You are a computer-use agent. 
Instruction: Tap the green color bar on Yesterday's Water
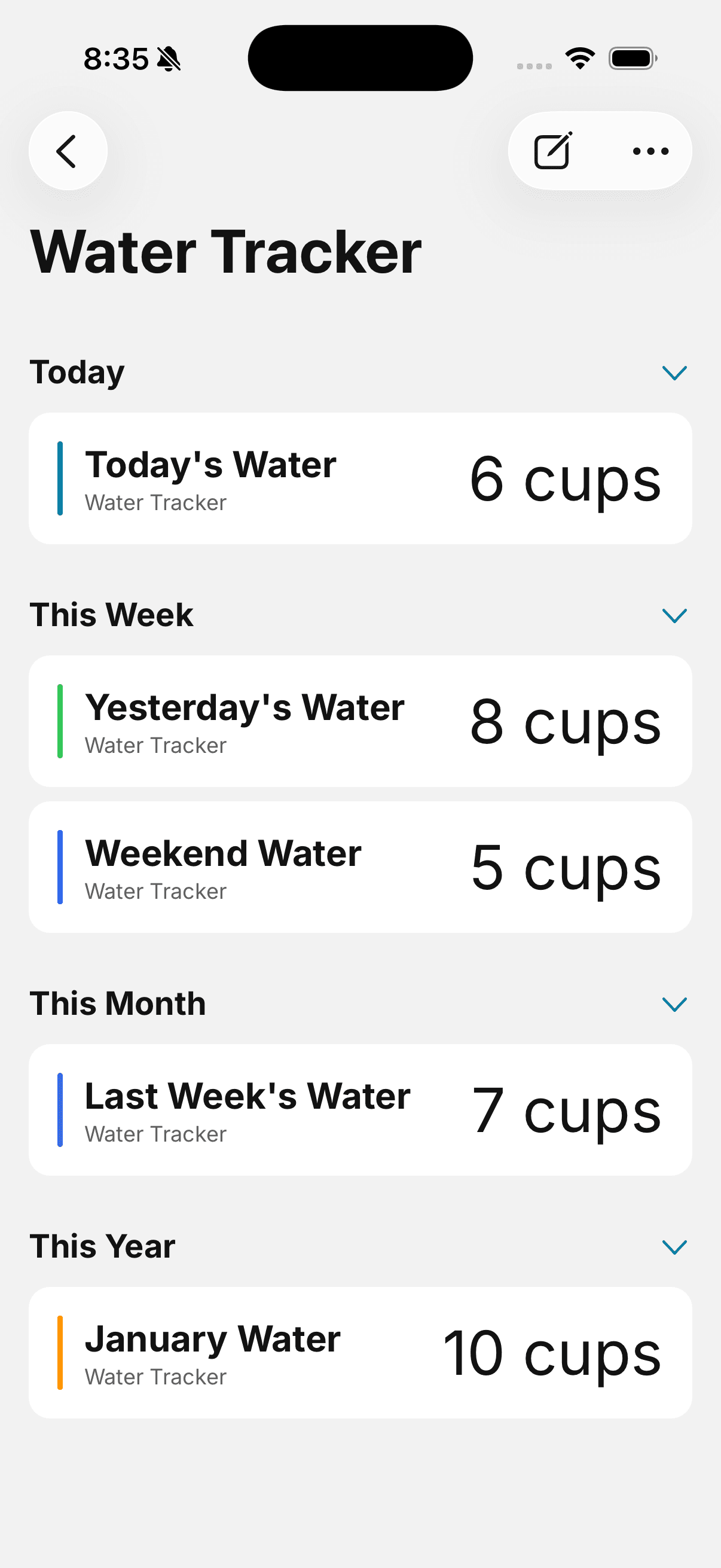(60, 722)
